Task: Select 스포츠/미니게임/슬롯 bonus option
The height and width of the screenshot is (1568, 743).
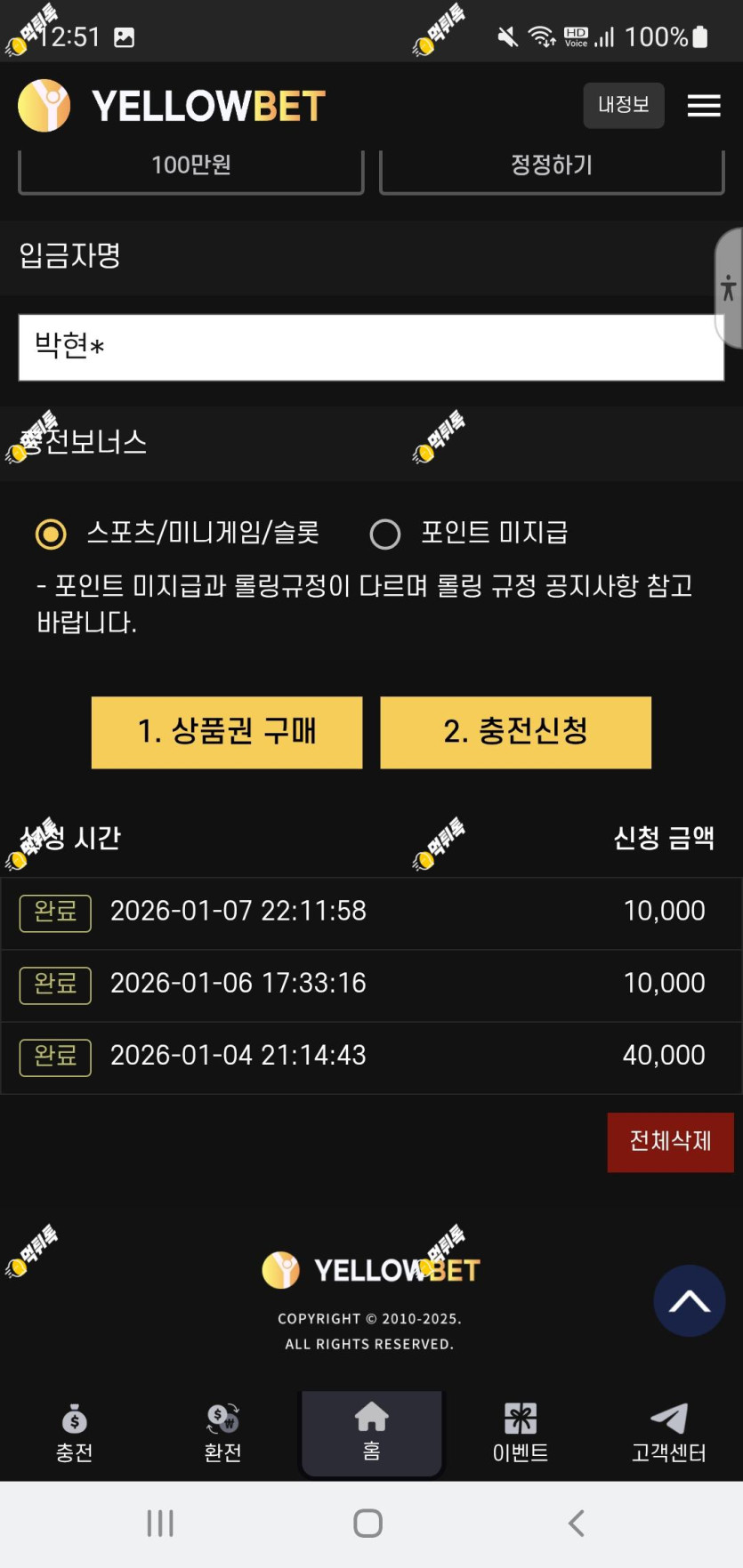Action: (51, 534)
